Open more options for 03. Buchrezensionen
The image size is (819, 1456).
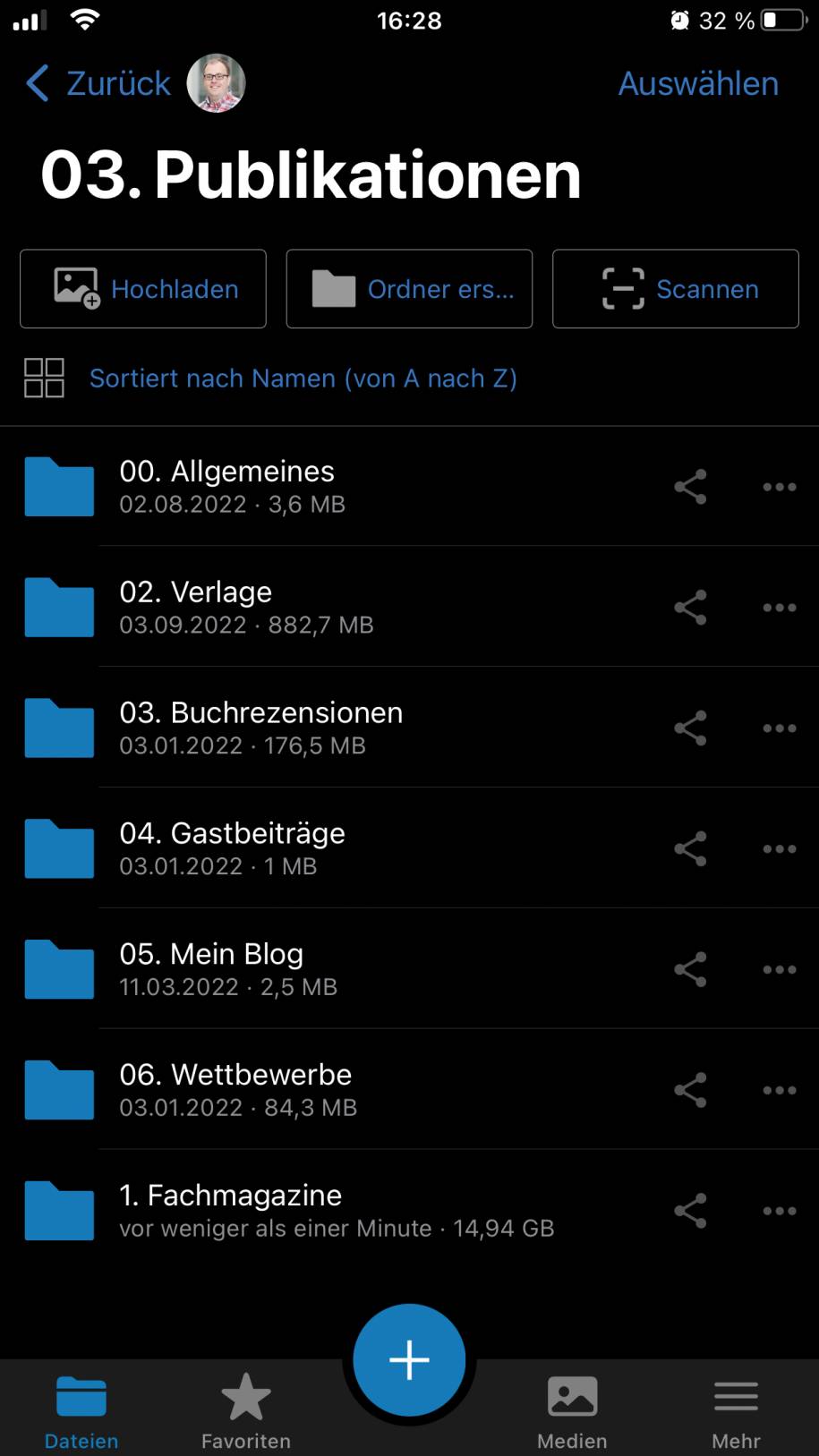[x=780, y=728]
